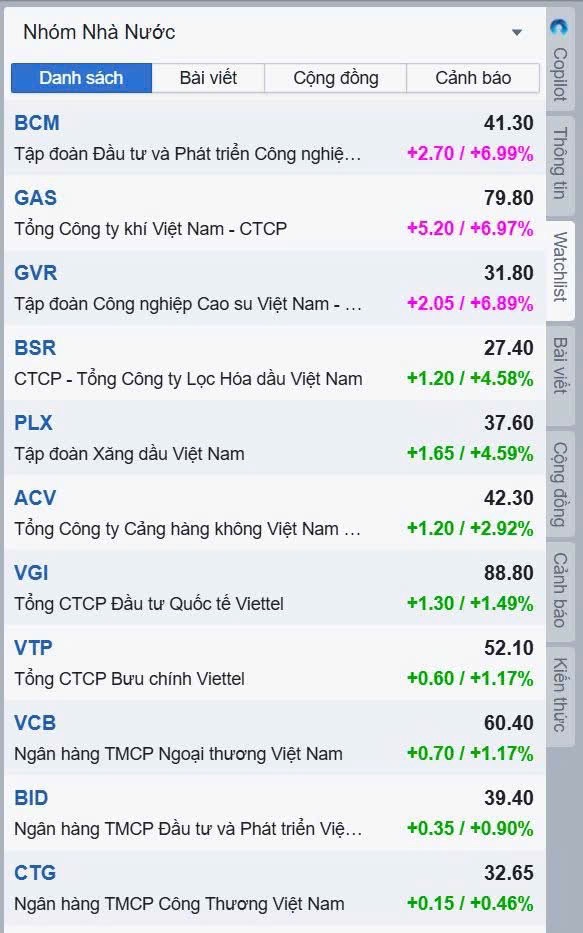
Task: View the BID stock entry
Action: [x=274, y=813]
